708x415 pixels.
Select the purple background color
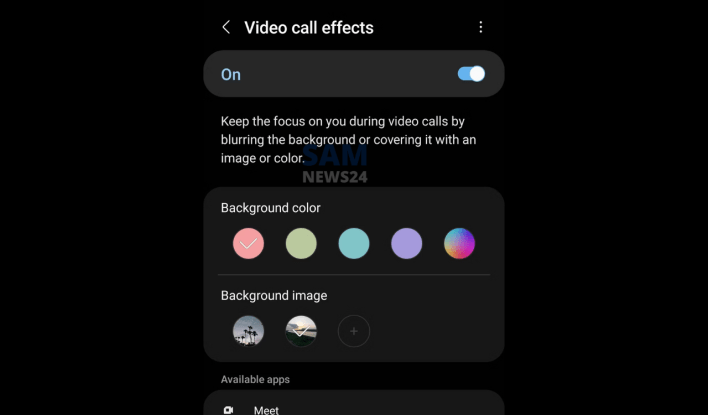pyautogui.click(x=407, y=243)
